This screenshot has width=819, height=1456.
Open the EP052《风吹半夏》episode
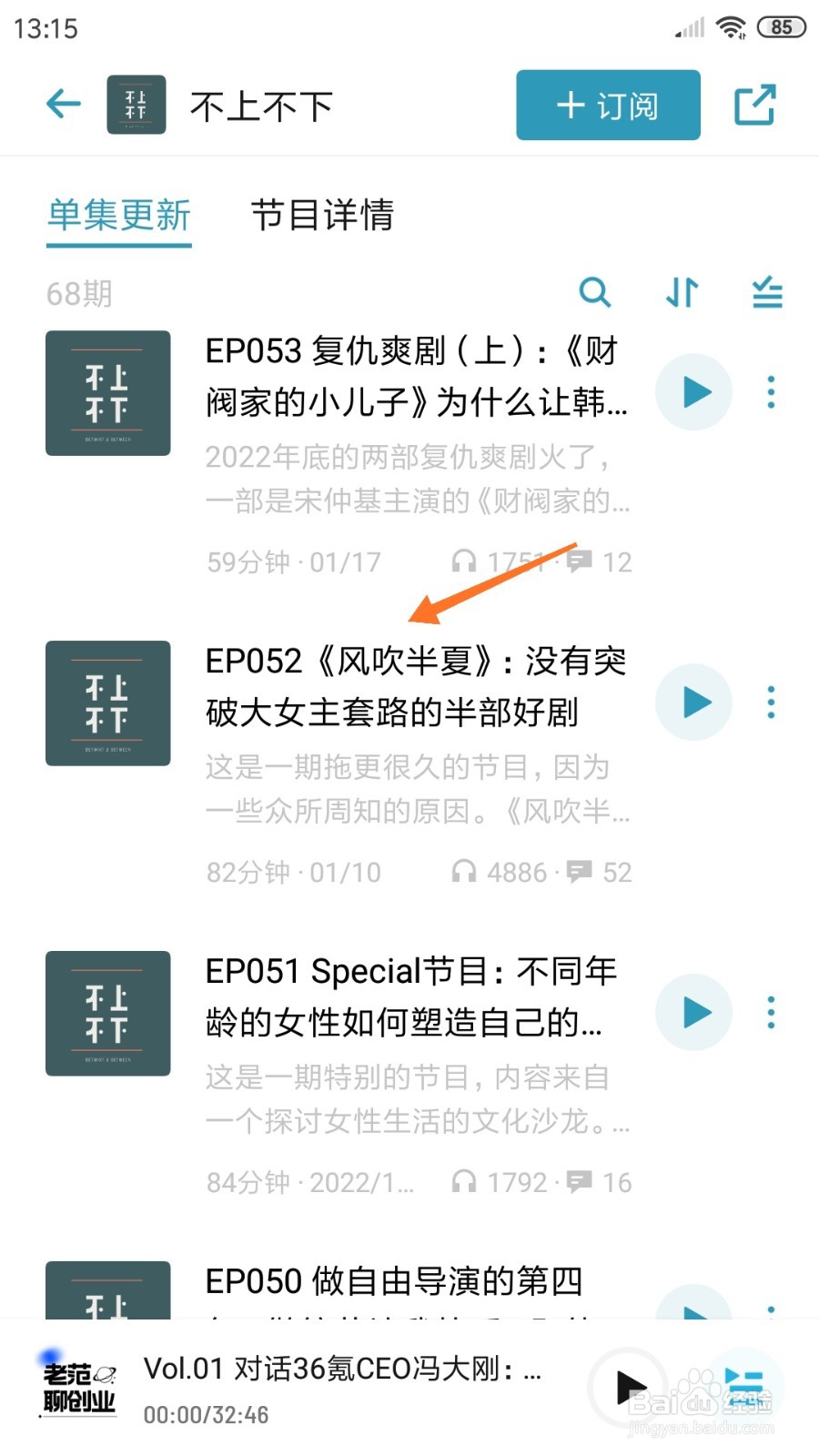pos(416,686)
